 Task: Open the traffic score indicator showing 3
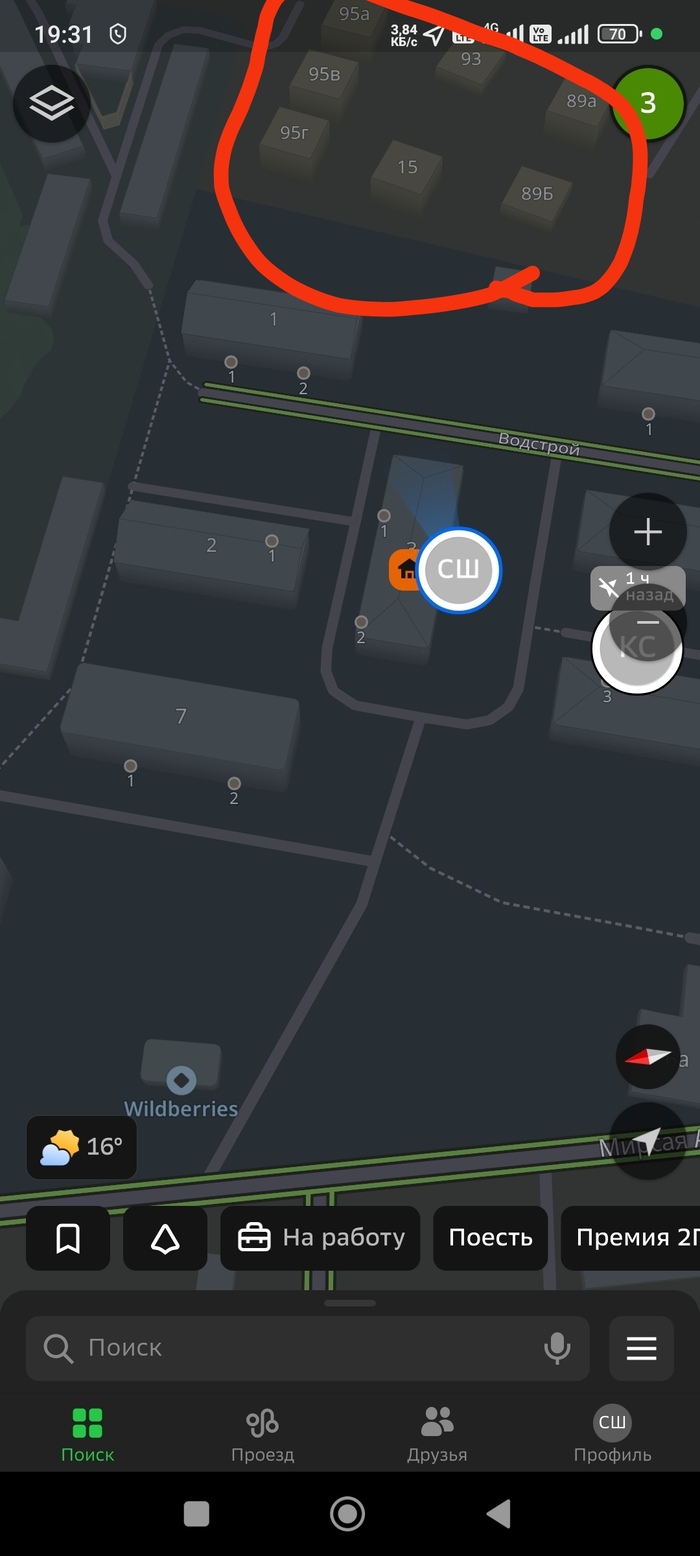pos(648,103)
